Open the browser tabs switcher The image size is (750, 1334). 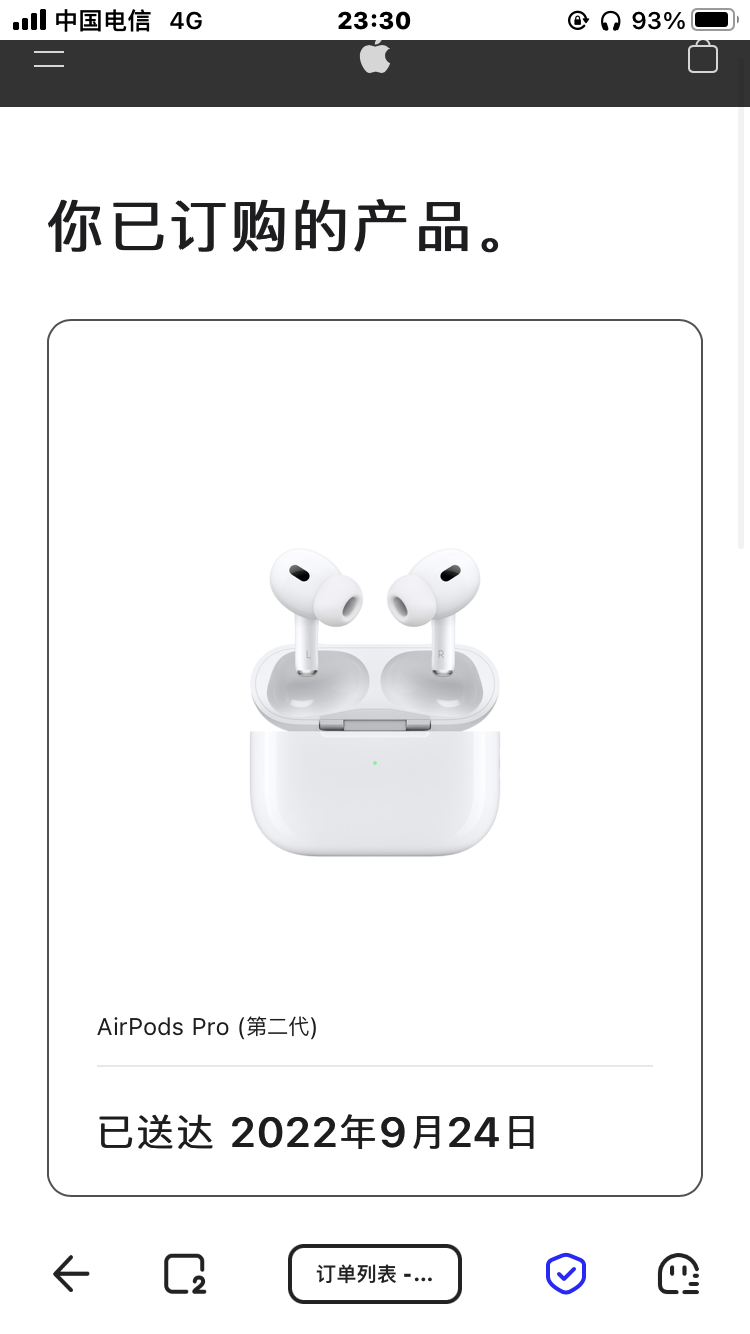[185, 1274]
